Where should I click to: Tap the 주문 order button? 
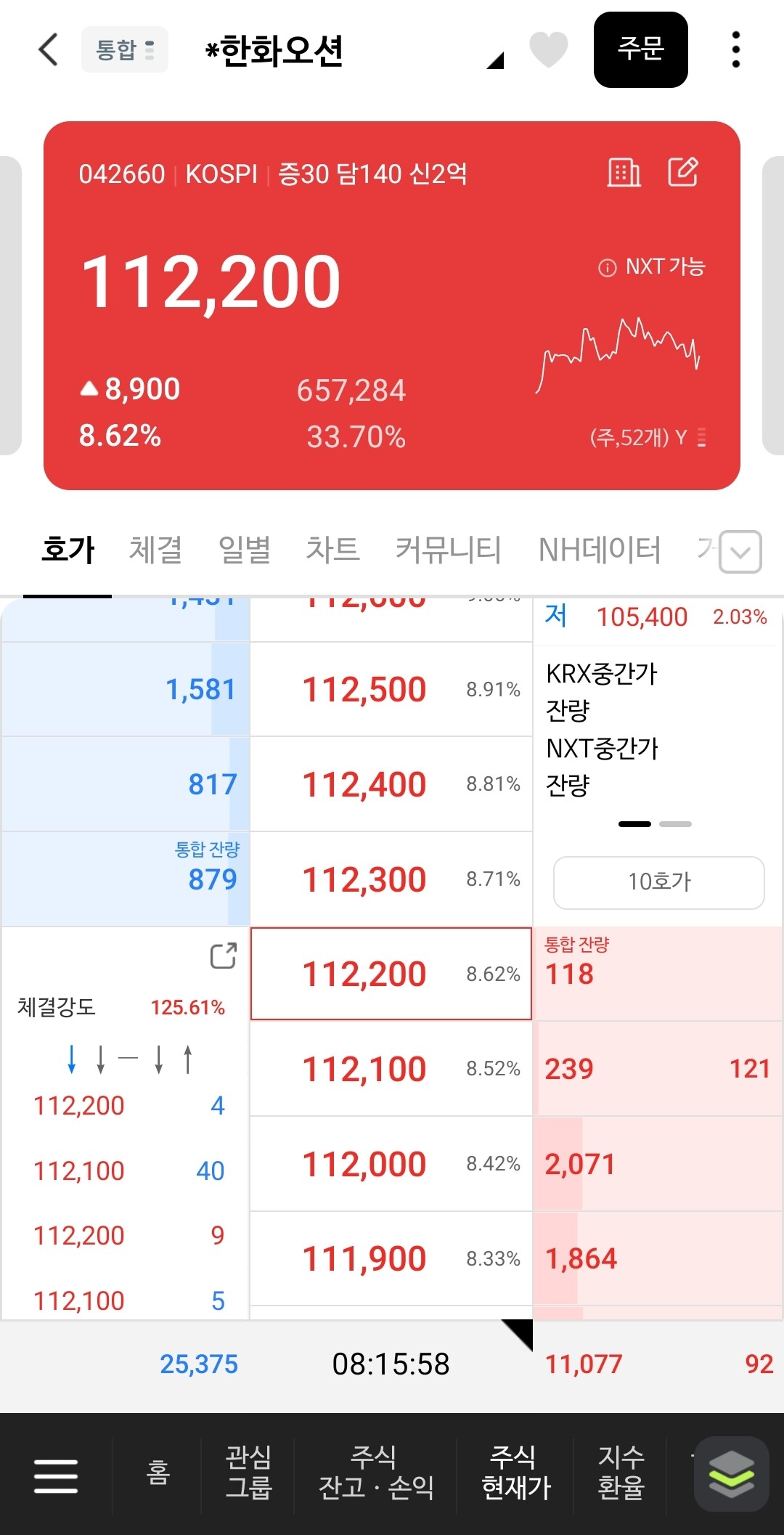(x=641, y=50)
